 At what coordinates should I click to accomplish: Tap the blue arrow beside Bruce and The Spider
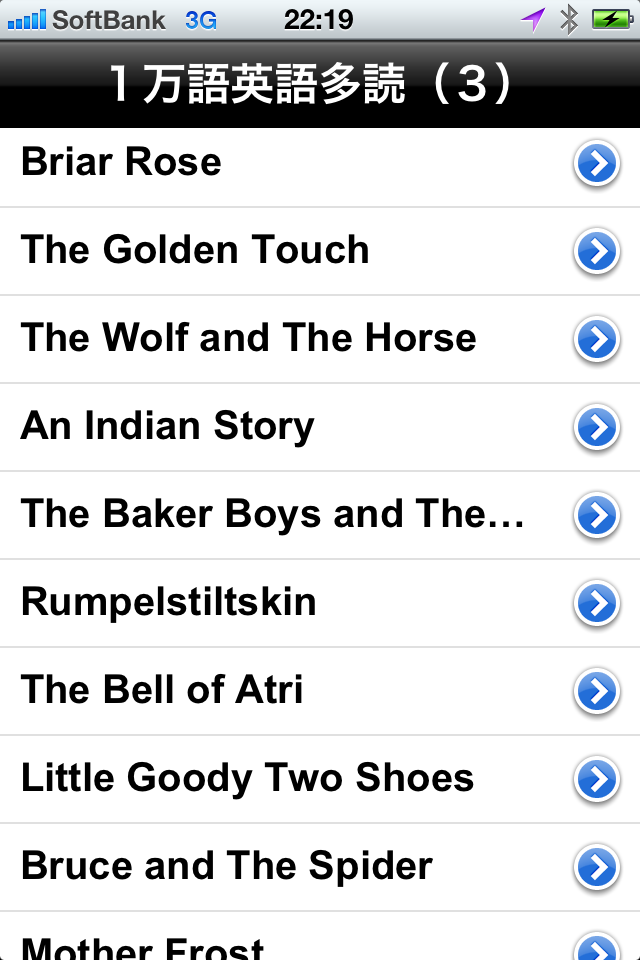coord(597,868)
